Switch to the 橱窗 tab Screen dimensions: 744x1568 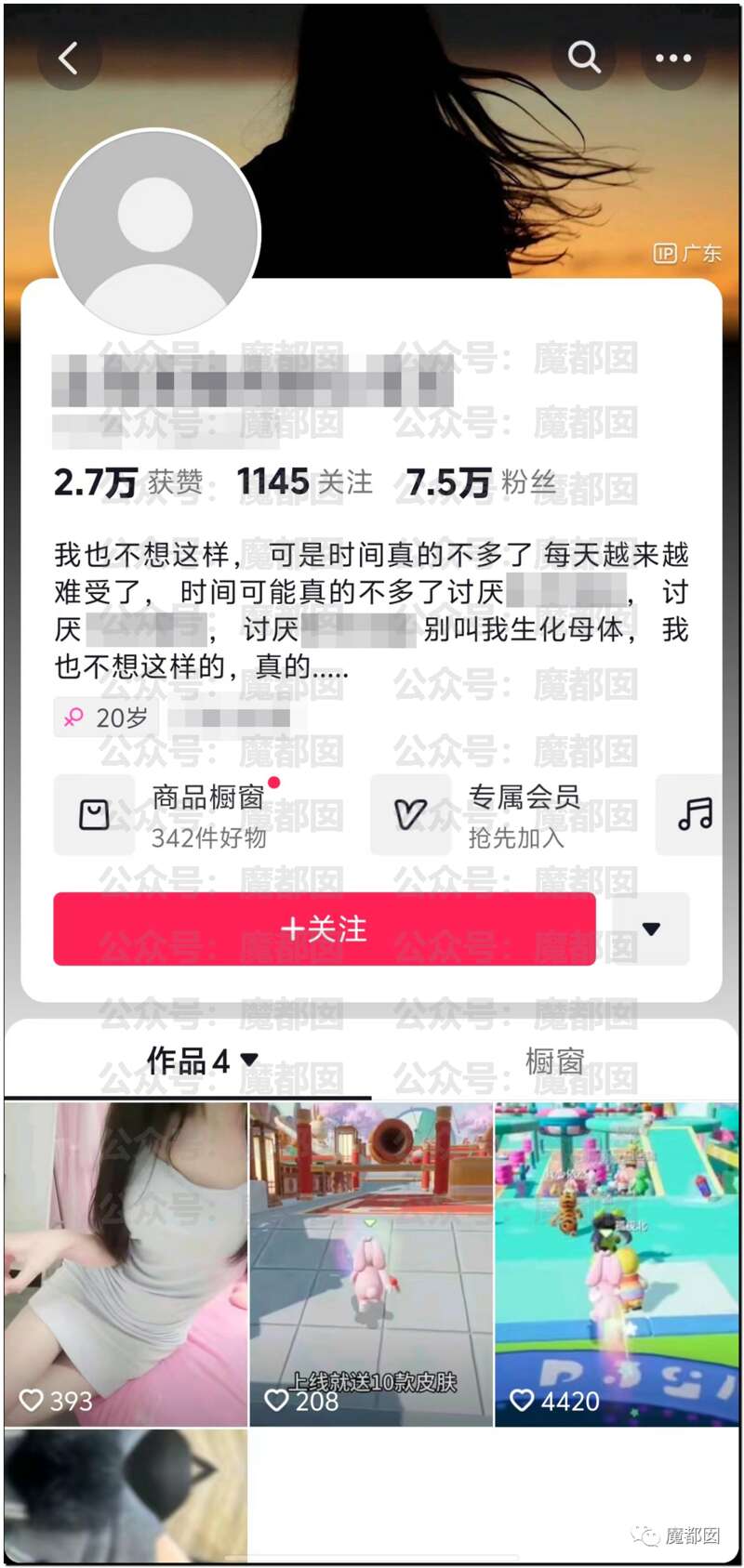pos(554,1061)
